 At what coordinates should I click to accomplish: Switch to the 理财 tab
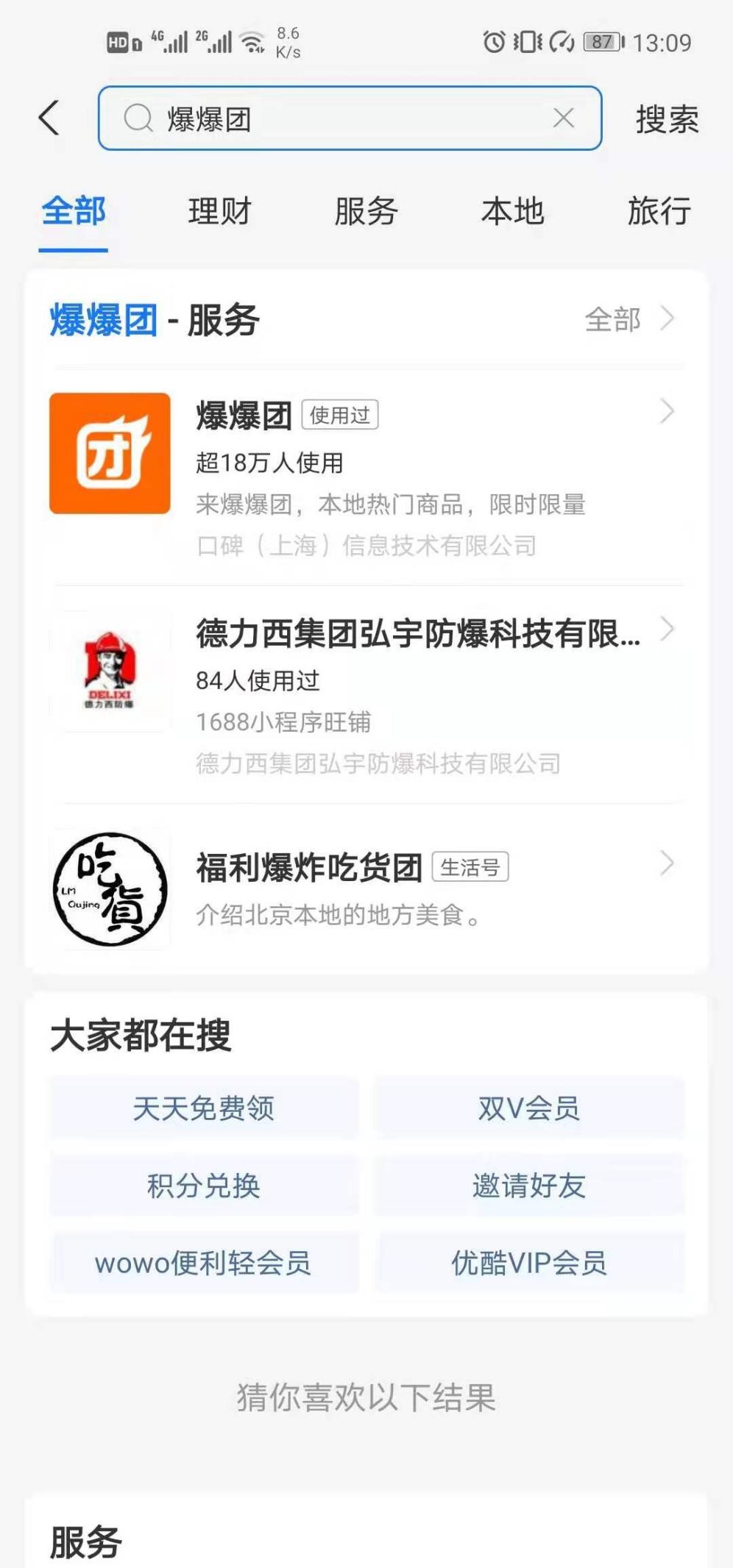(219, 212)
